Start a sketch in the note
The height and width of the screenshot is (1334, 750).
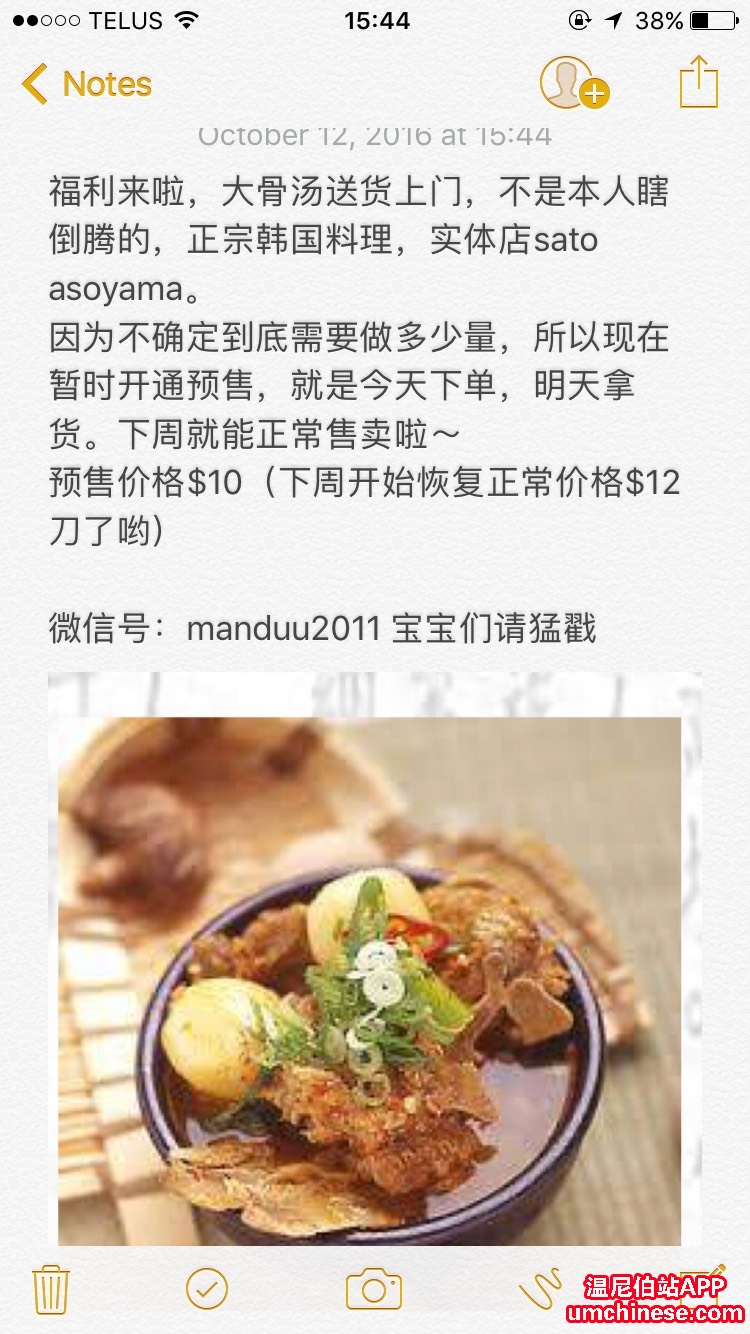[x=540, y=1289]
